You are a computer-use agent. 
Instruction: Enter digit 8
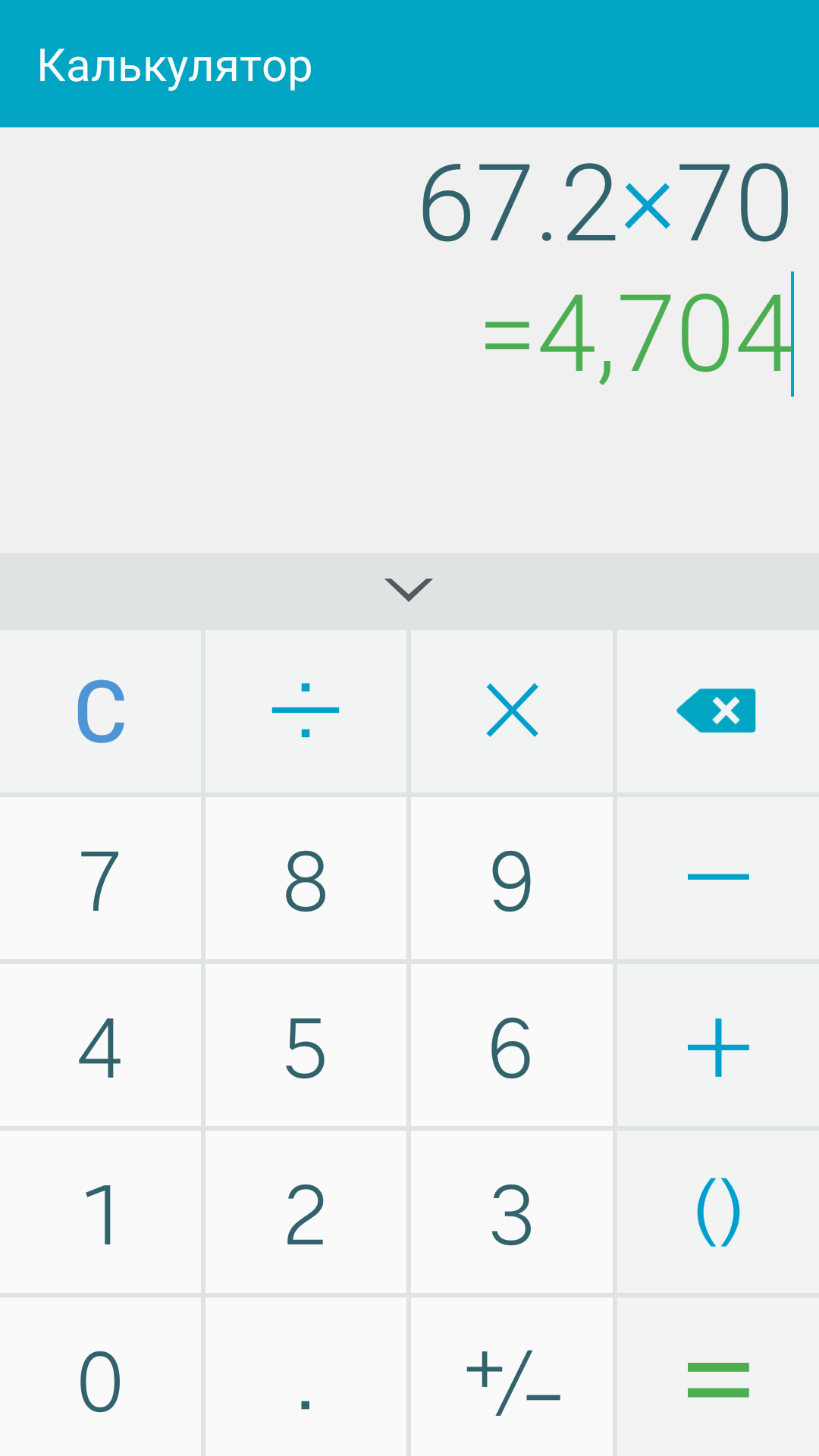coord(306,879)
